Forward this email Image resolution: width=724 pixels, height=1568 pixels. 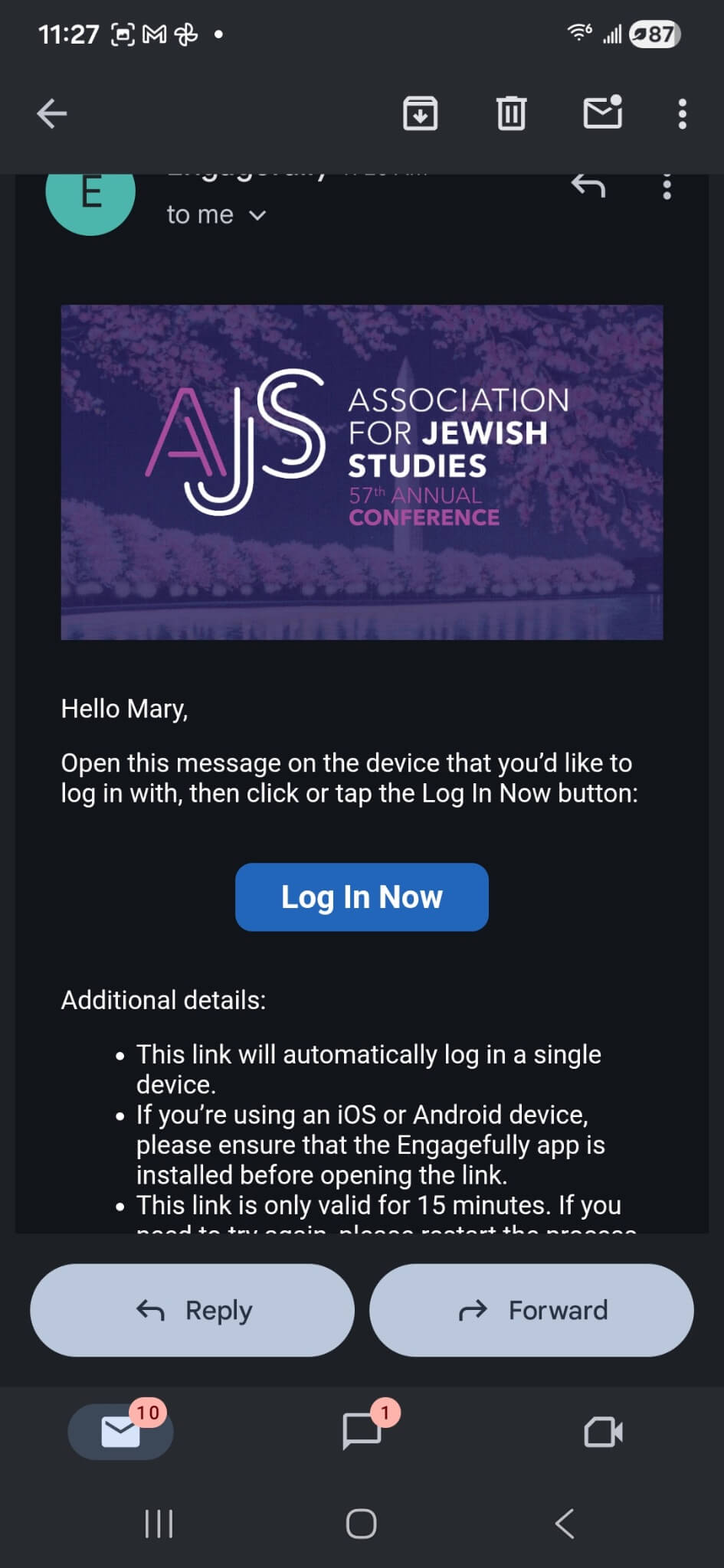pyautogui.click(x=532, y=1310)
